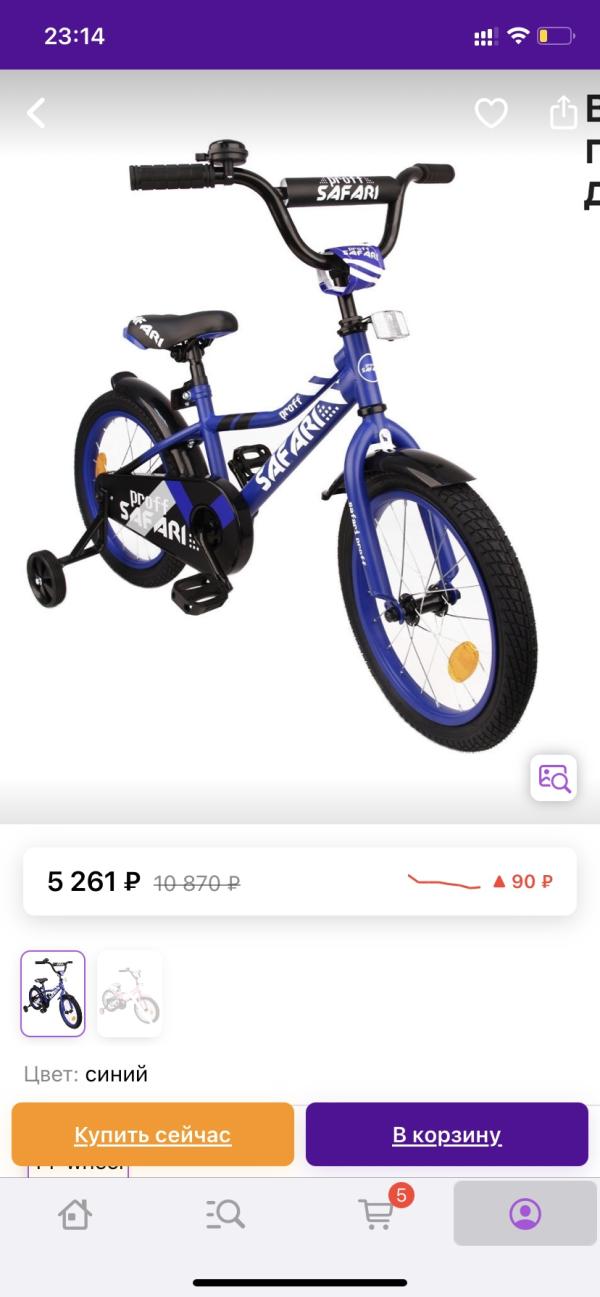Search for similar items by image
The image size is (600, 1297).
point(553,778)
